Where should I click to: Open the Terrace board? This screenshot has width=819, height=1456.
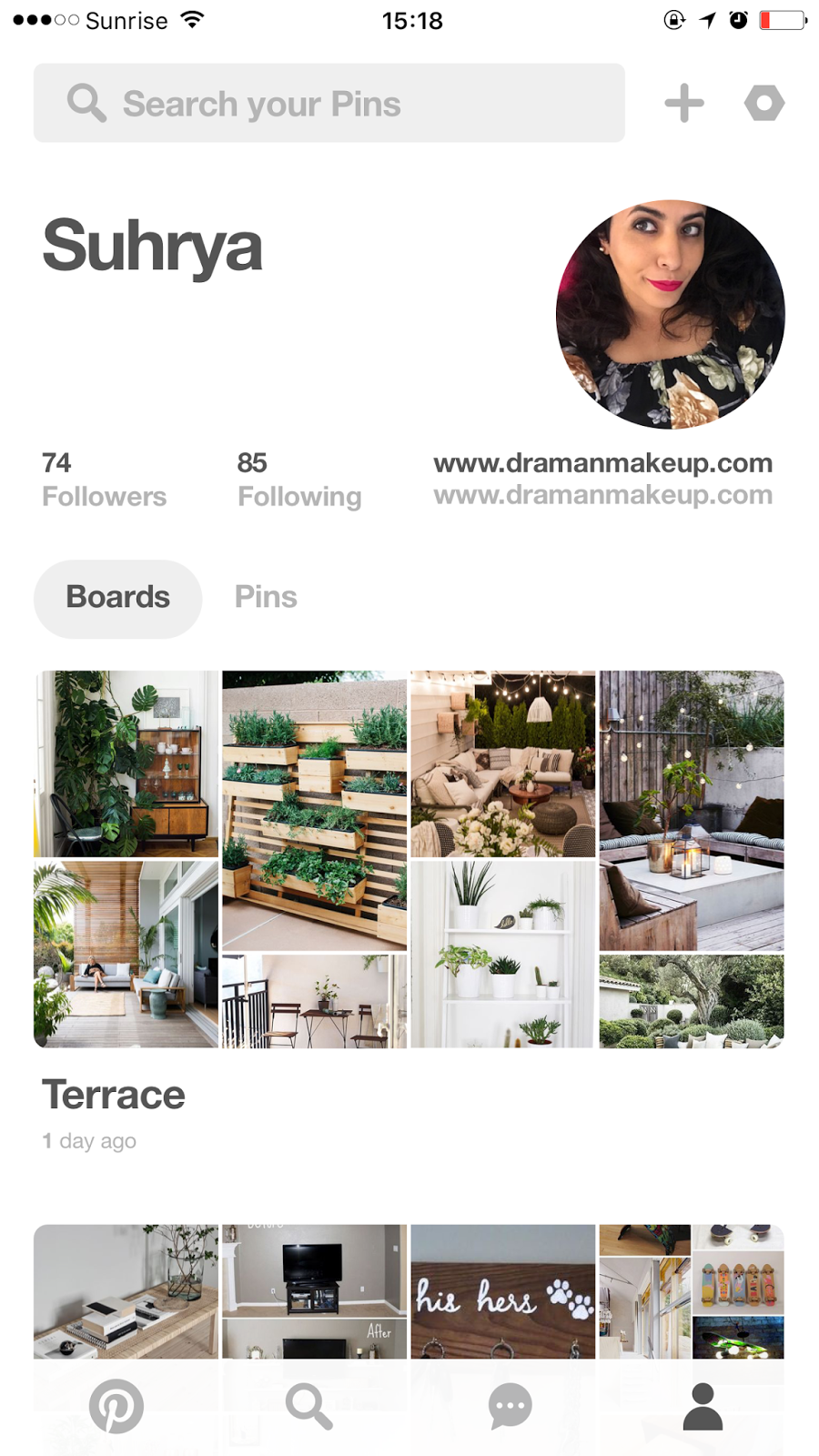coord(409,860)
